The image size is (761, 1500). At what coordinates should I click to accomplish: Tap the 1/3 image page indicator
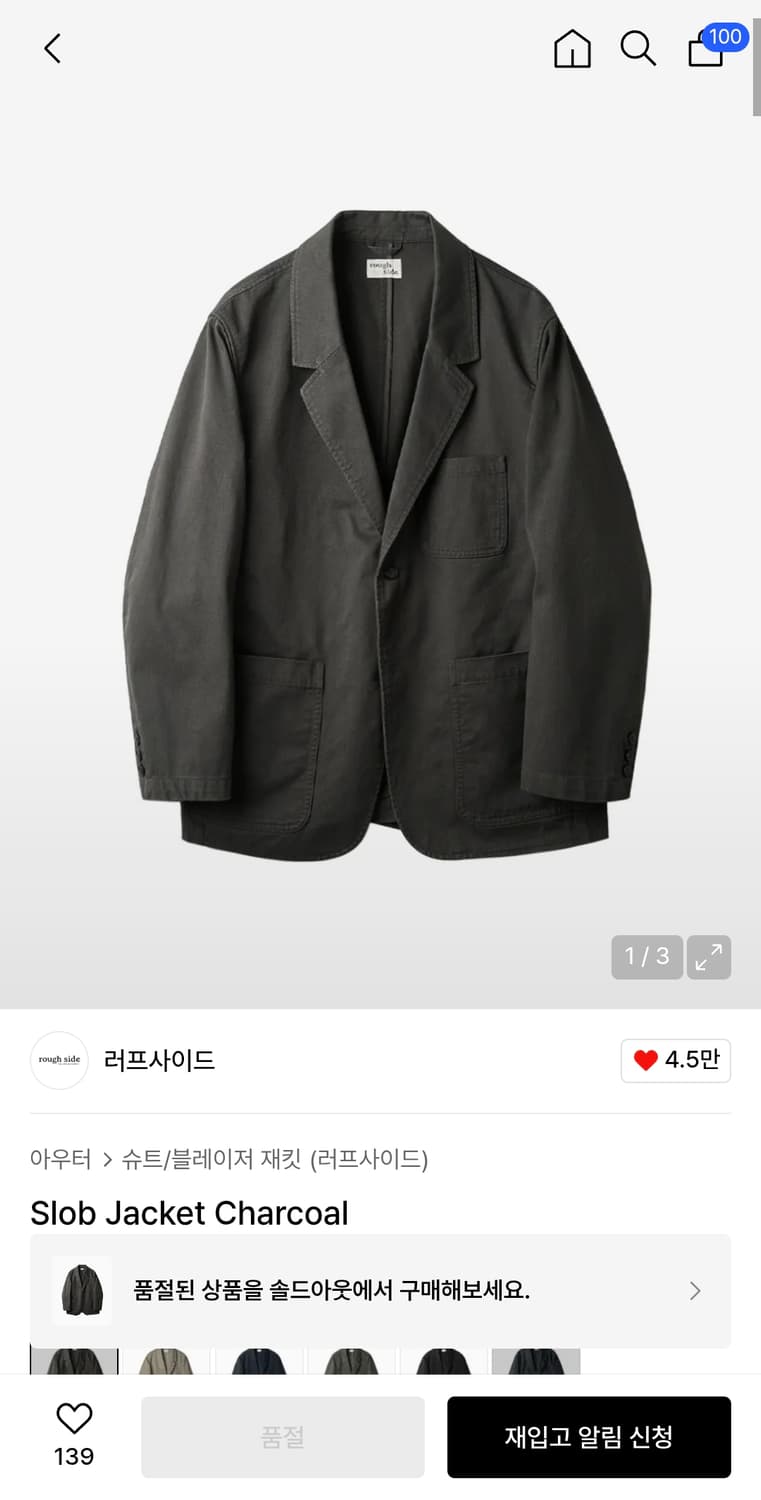pos(646,957)
